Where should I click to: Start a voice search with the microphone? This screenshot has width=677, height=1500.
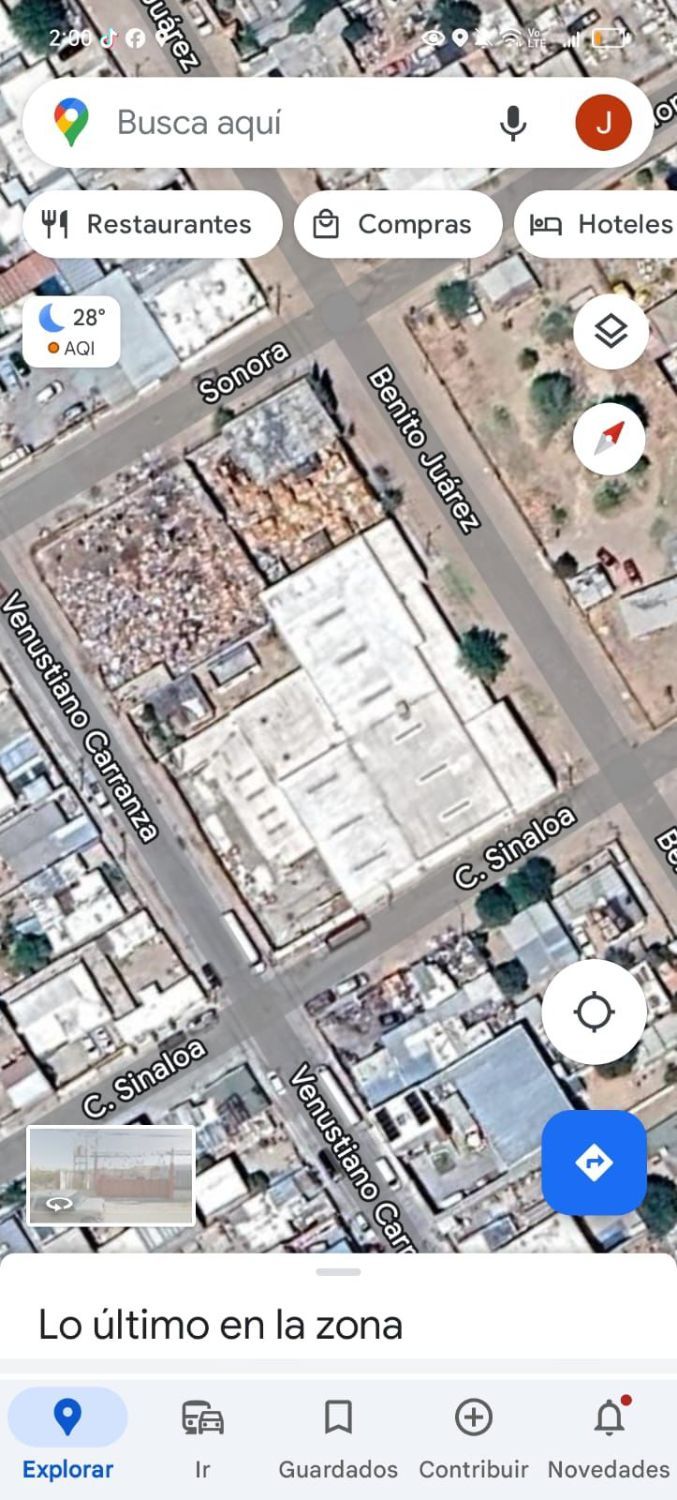(513, 123)
